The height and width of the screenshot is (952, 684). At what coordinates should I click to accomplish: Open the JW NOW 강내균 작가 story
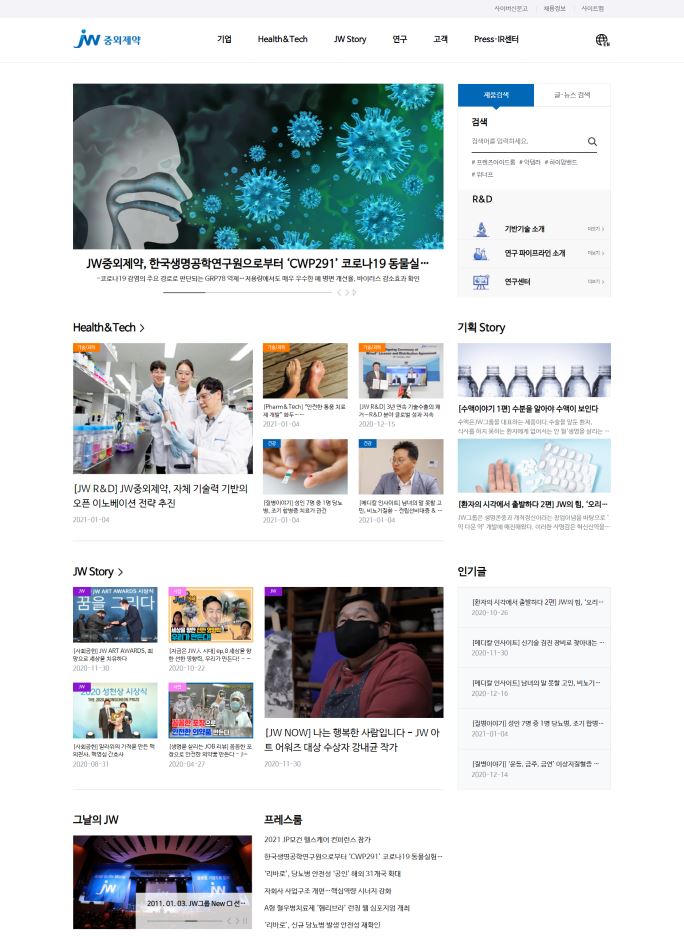click(339, 739)
